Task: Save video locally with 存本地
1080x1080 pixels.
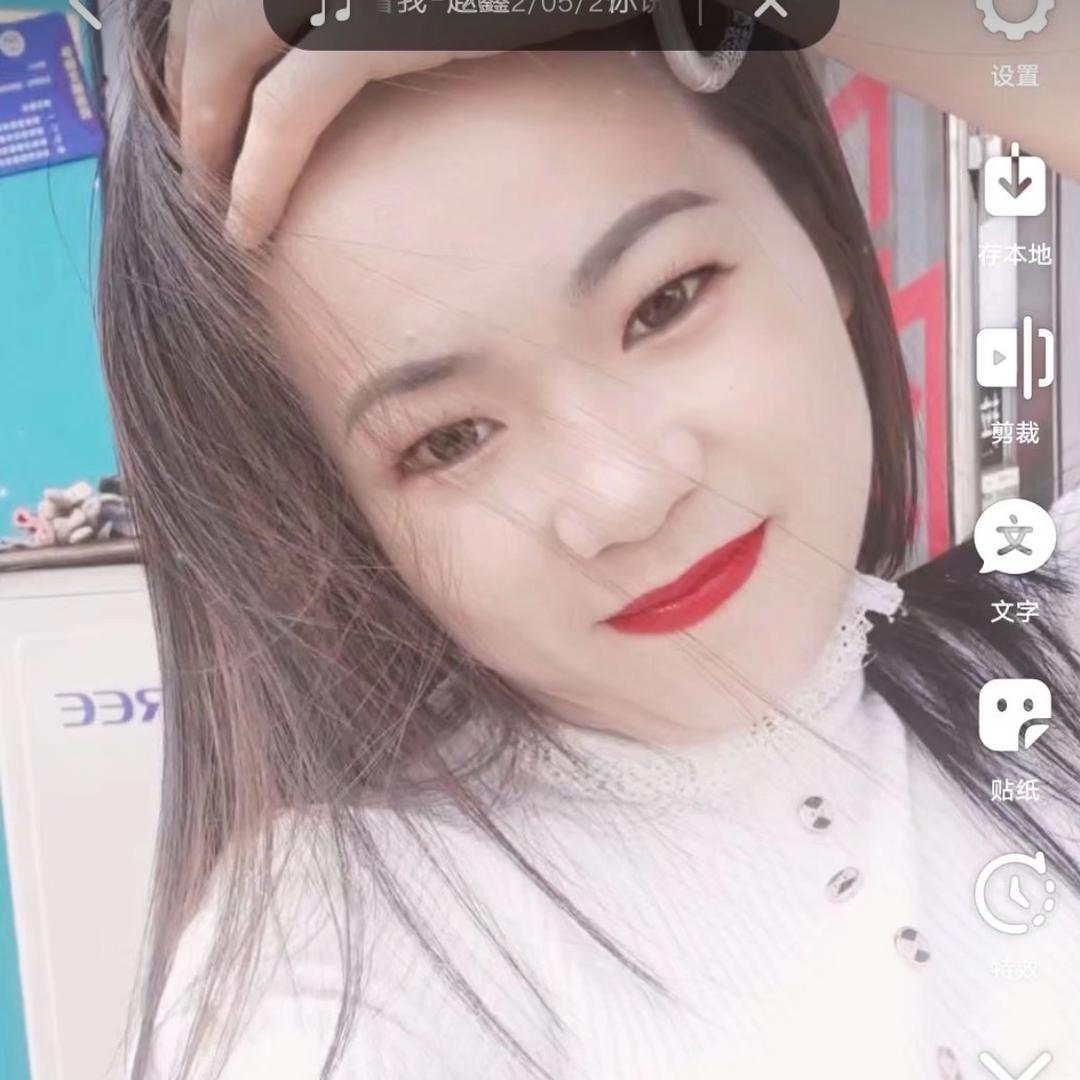Action: coord(1014,188)
